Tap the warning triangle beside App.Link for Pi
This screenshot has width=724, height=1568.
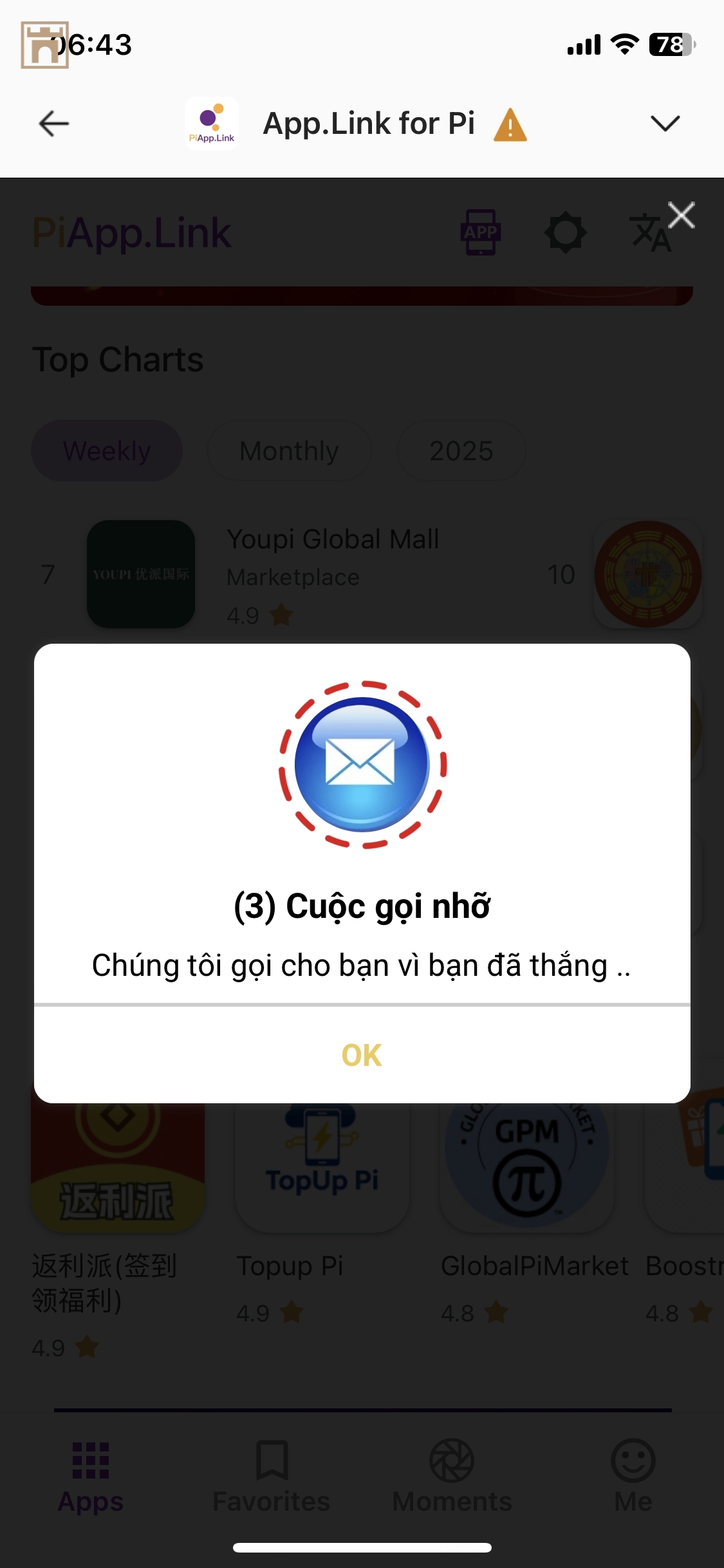click(x=510, y=125)
